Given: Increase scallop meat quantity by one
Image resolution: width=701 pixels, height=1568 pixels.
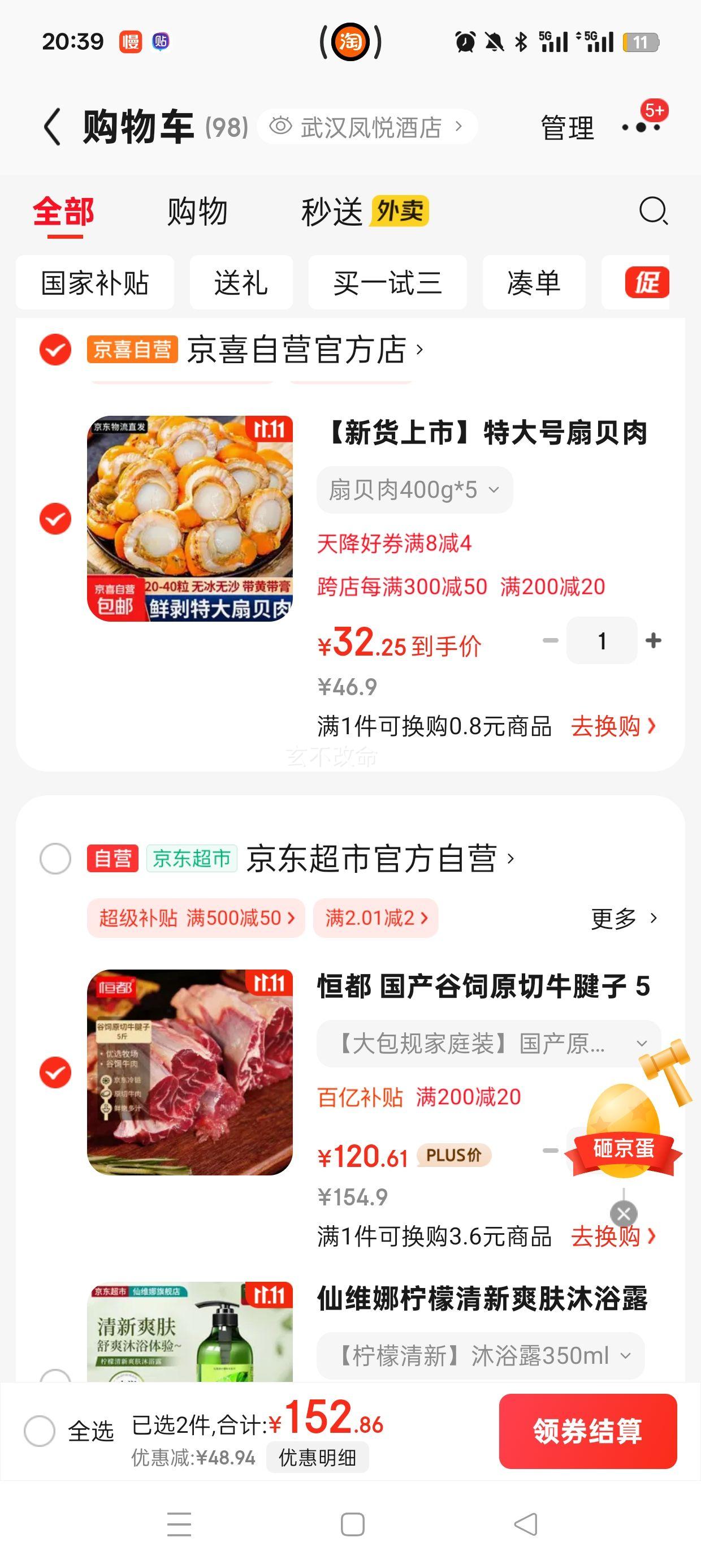Looking at the screenshot, I should (654, 641).
